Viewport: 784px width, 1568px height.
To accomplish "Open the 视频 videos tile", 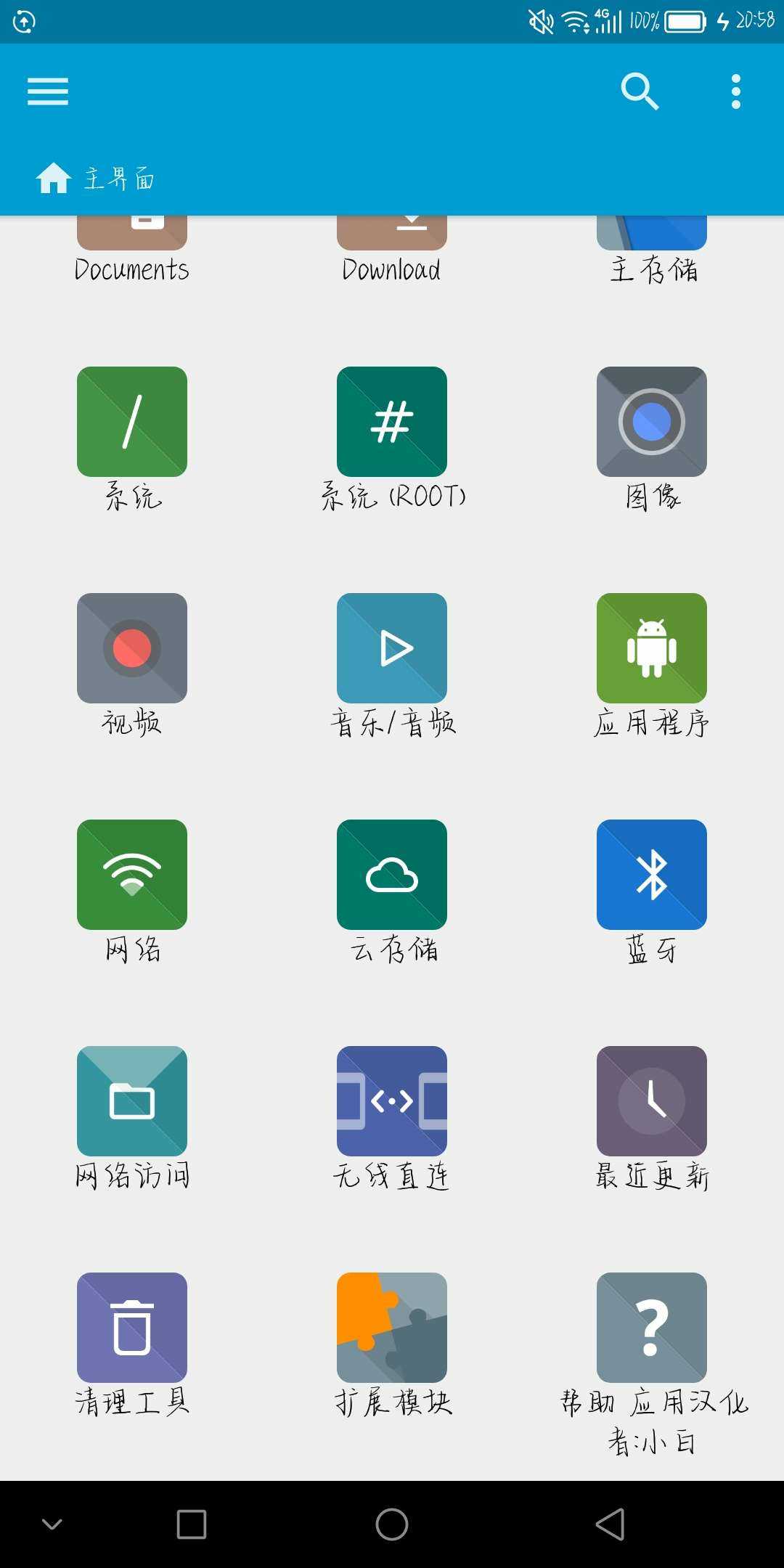I will point(132,648).
